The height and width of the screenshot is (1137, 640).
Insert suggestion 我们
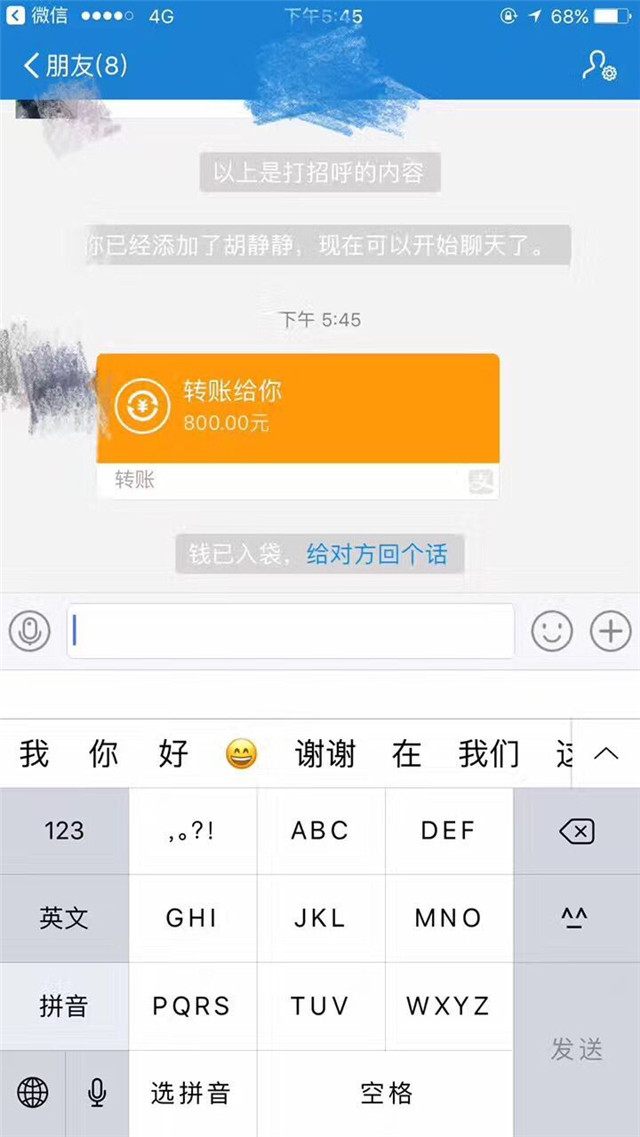[489, 754]
